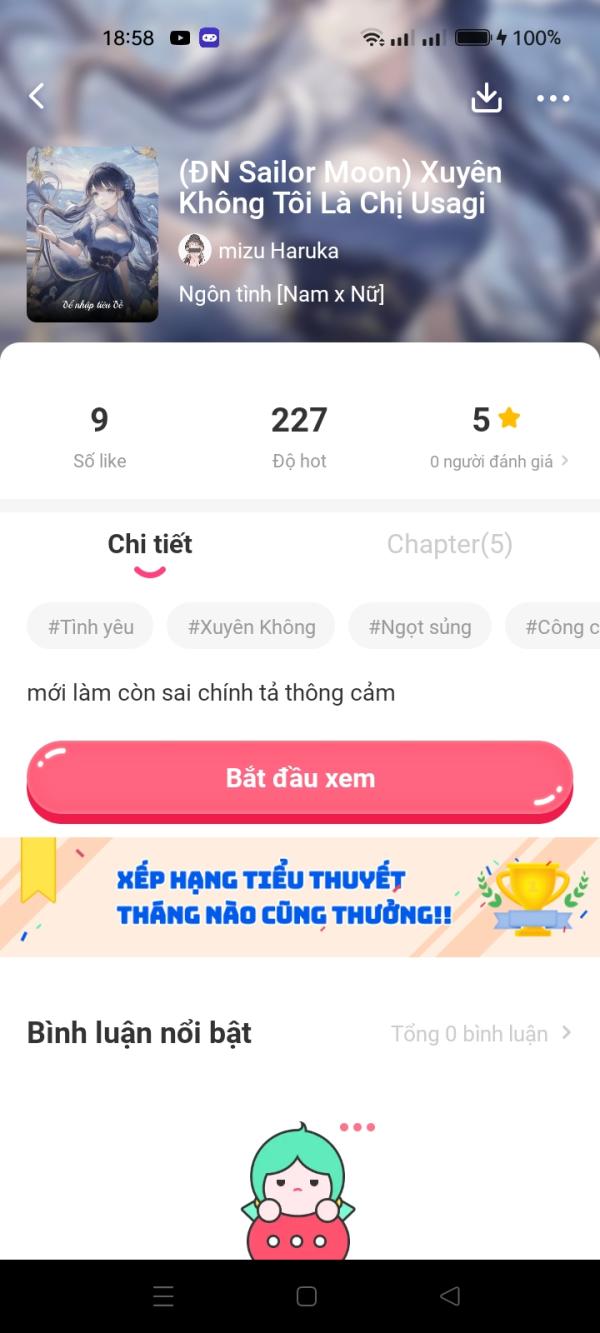Screen dimensions: 600x1333
Task: Start reading with Bắt đầu xem
Action: pos(300,779)
